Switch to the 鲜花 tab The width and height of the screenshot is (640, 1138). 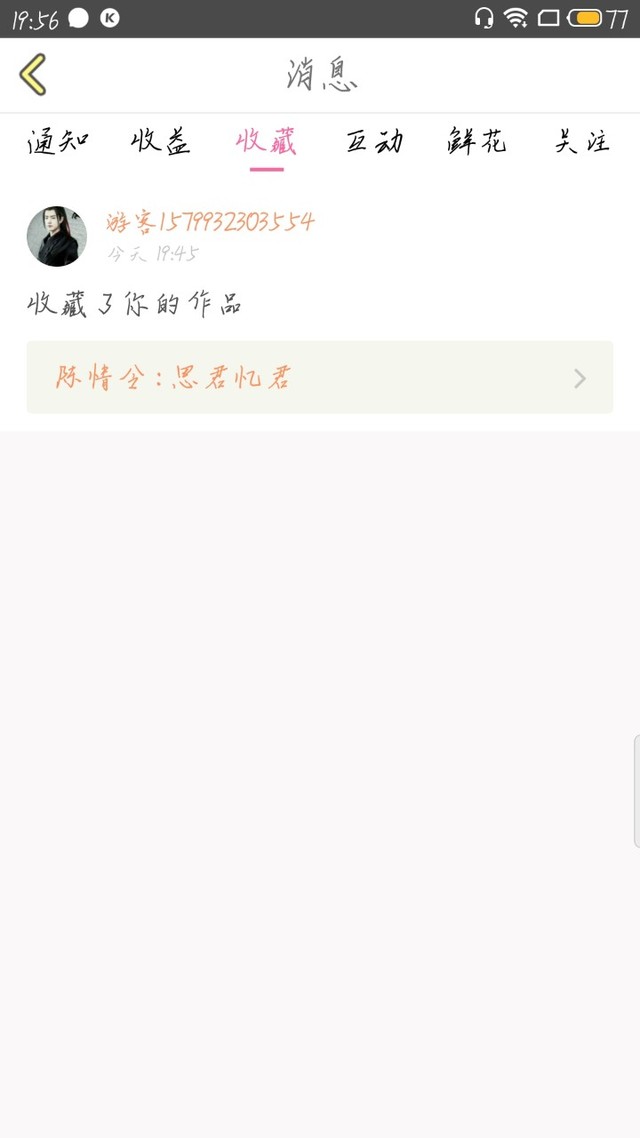point(477,141)
